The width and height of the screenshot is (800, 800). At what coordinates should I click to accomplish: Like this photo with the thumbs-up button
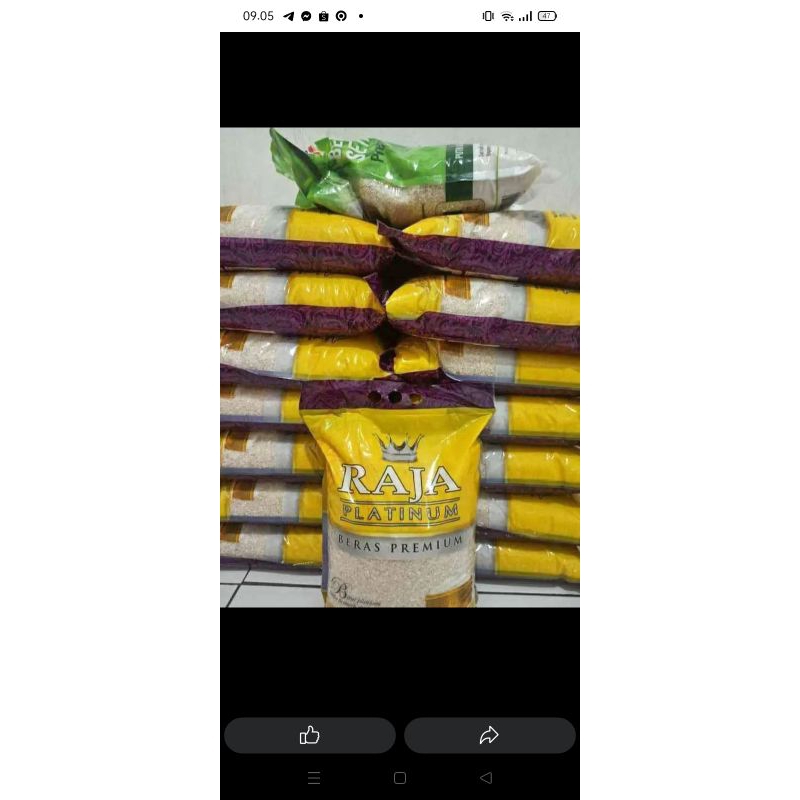point(310,735)
